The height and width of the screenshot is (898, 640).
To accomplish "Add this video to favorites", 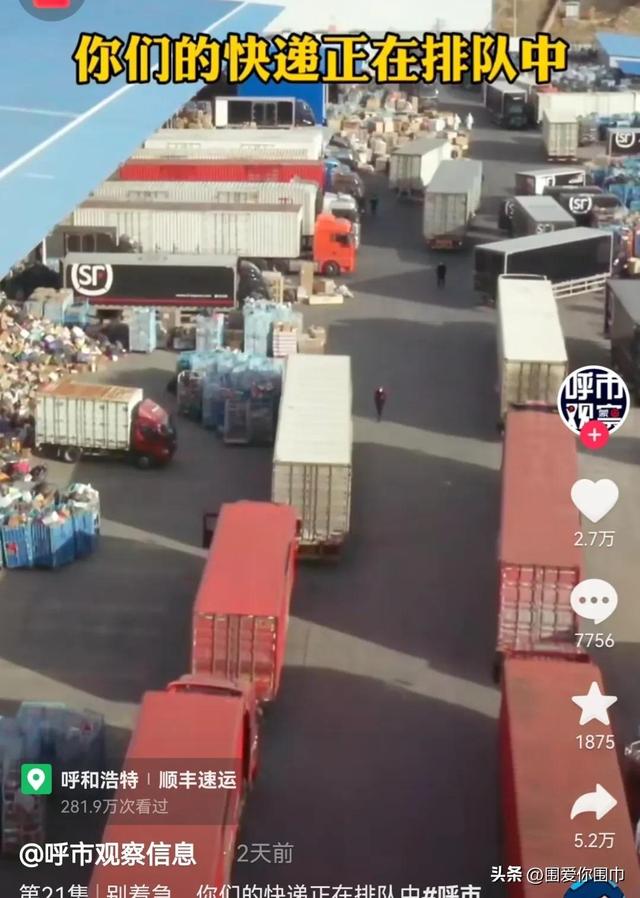I will pos(594,705).
